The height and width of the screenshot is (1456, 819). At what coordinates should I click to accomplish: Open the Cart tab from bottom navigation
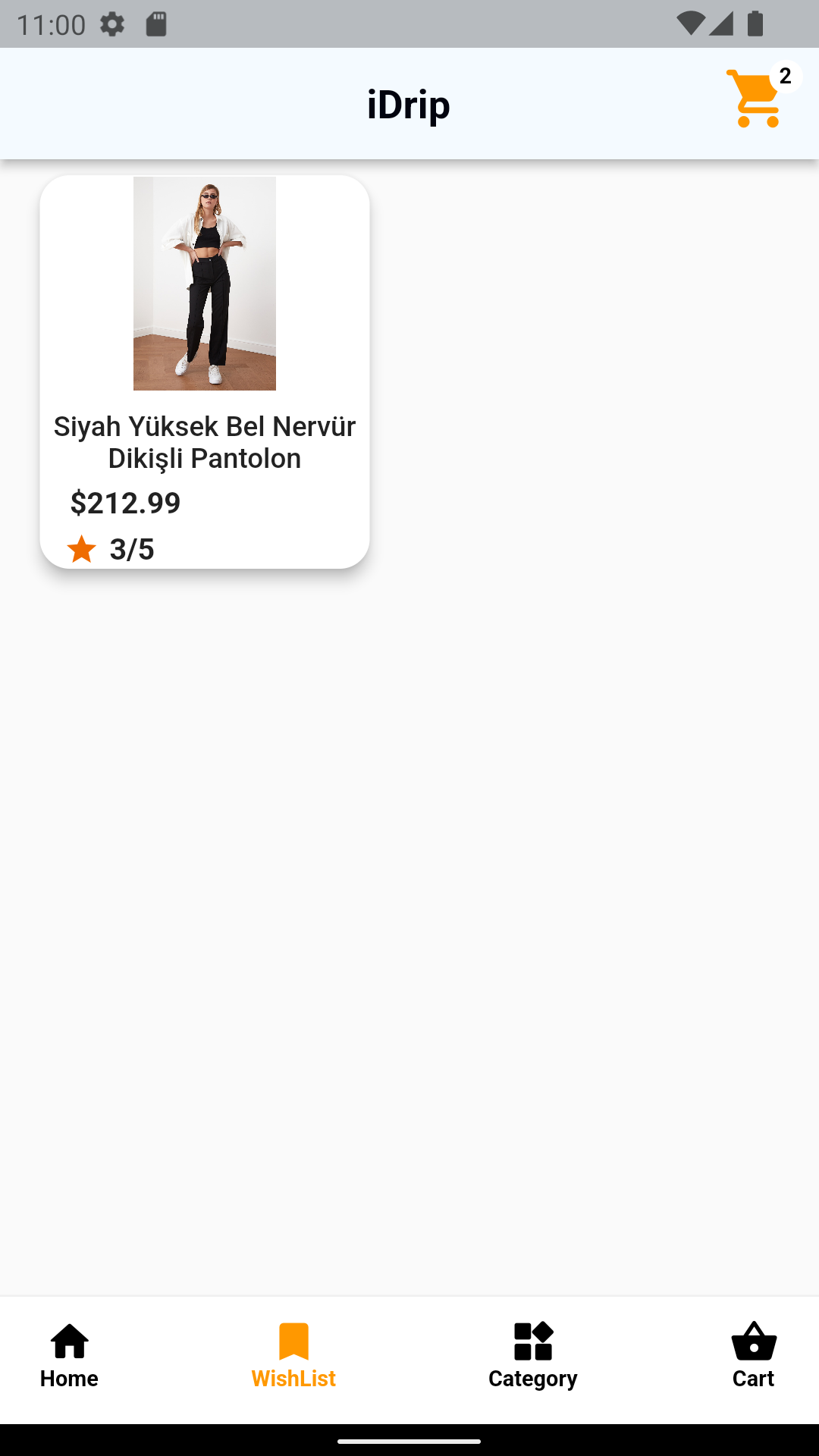(x=754, y=1357)
